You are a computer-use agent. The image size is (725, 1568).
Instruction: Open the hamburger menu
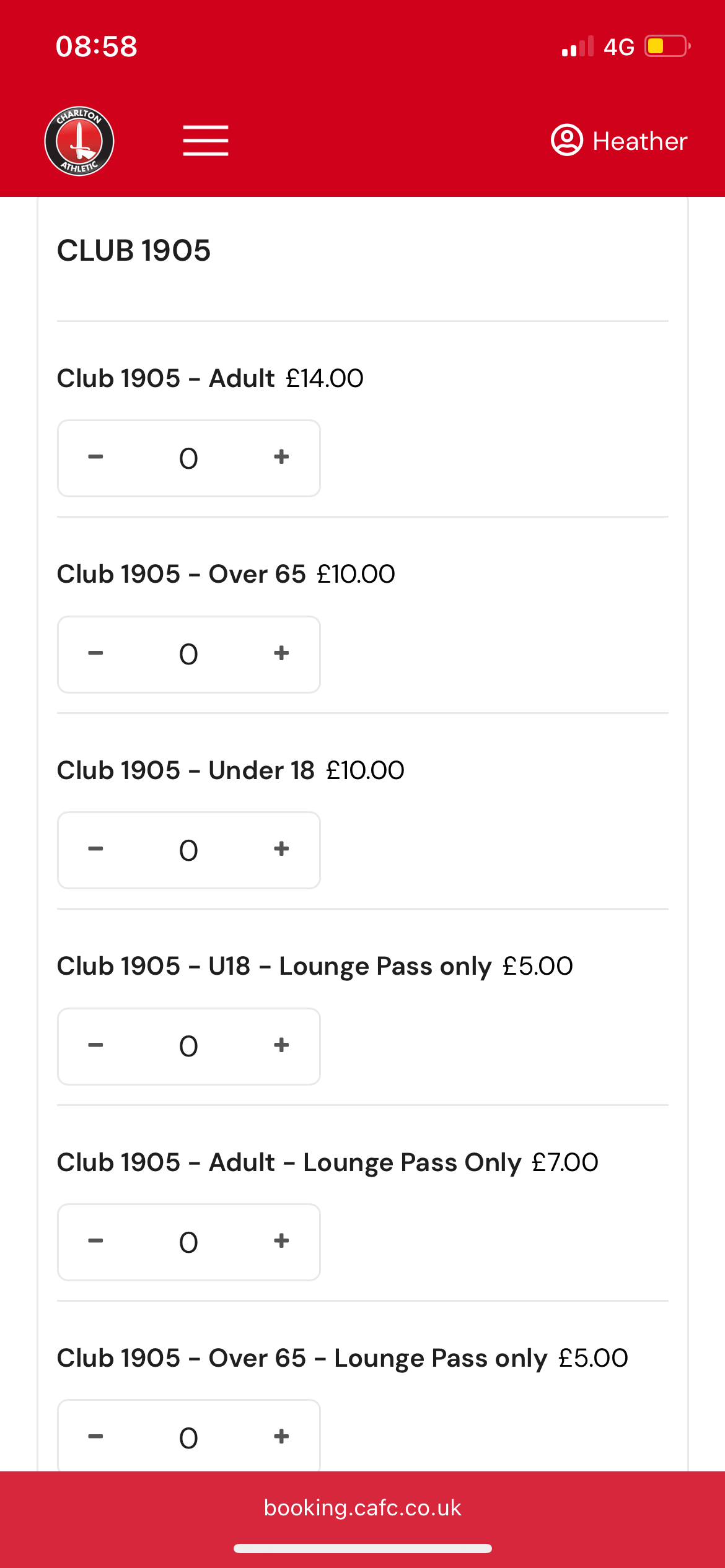[206, 141]
